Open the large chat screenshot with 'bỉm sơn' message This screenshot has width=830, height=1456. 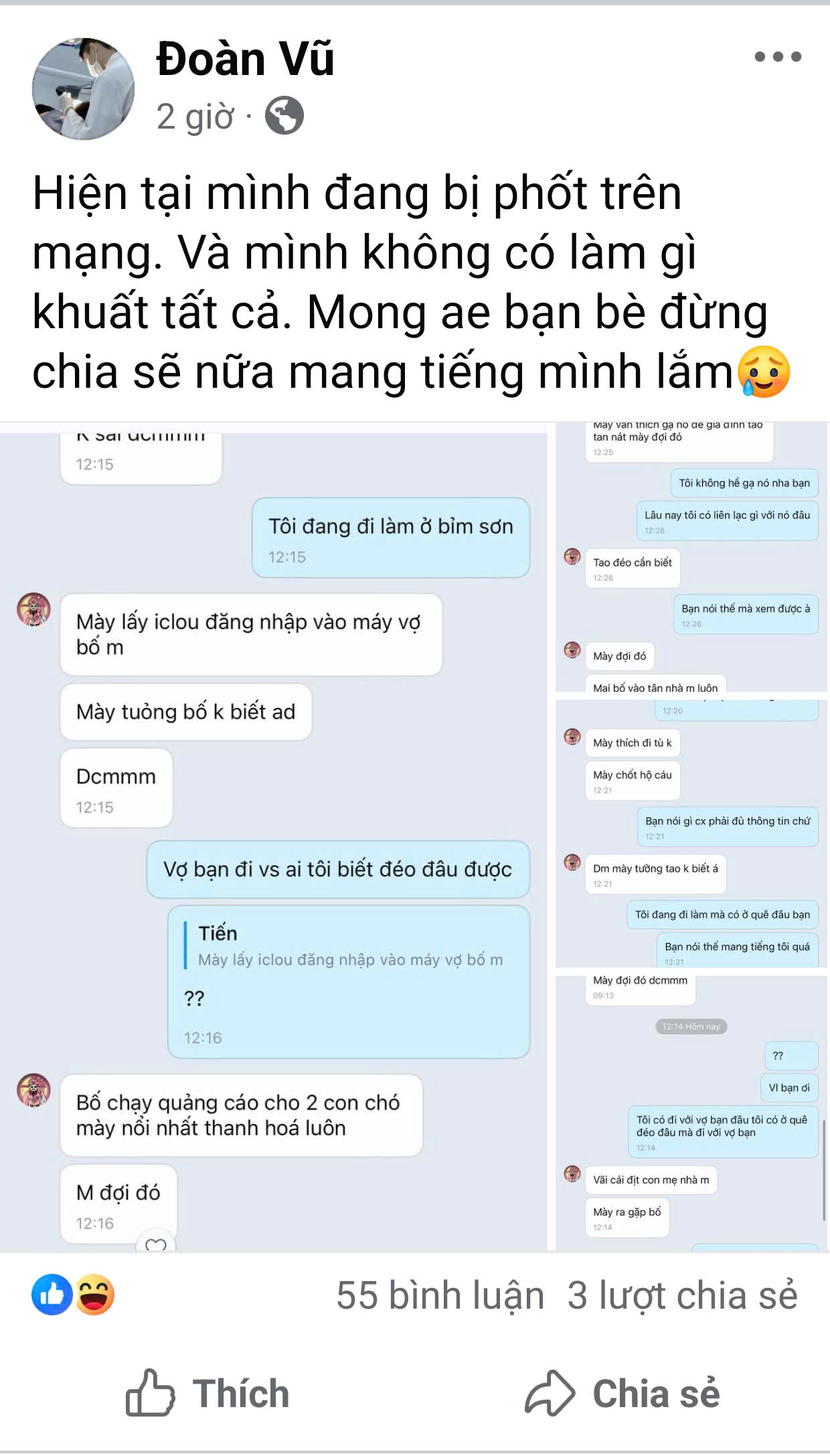(273, 837)
